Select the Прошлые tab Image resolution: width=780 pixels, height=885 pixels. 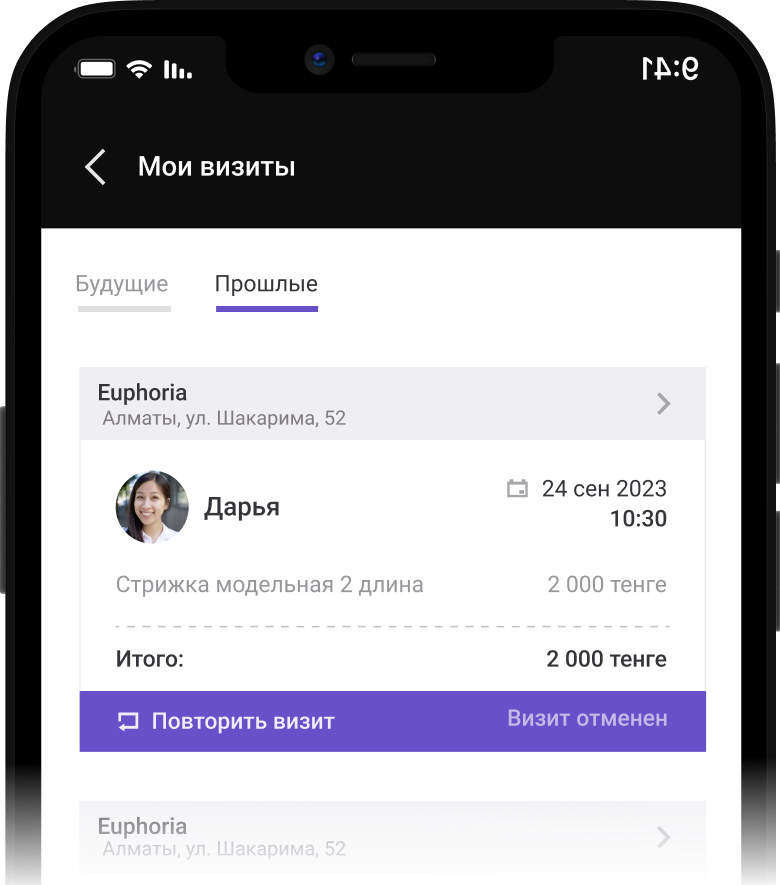click(266, 284)
